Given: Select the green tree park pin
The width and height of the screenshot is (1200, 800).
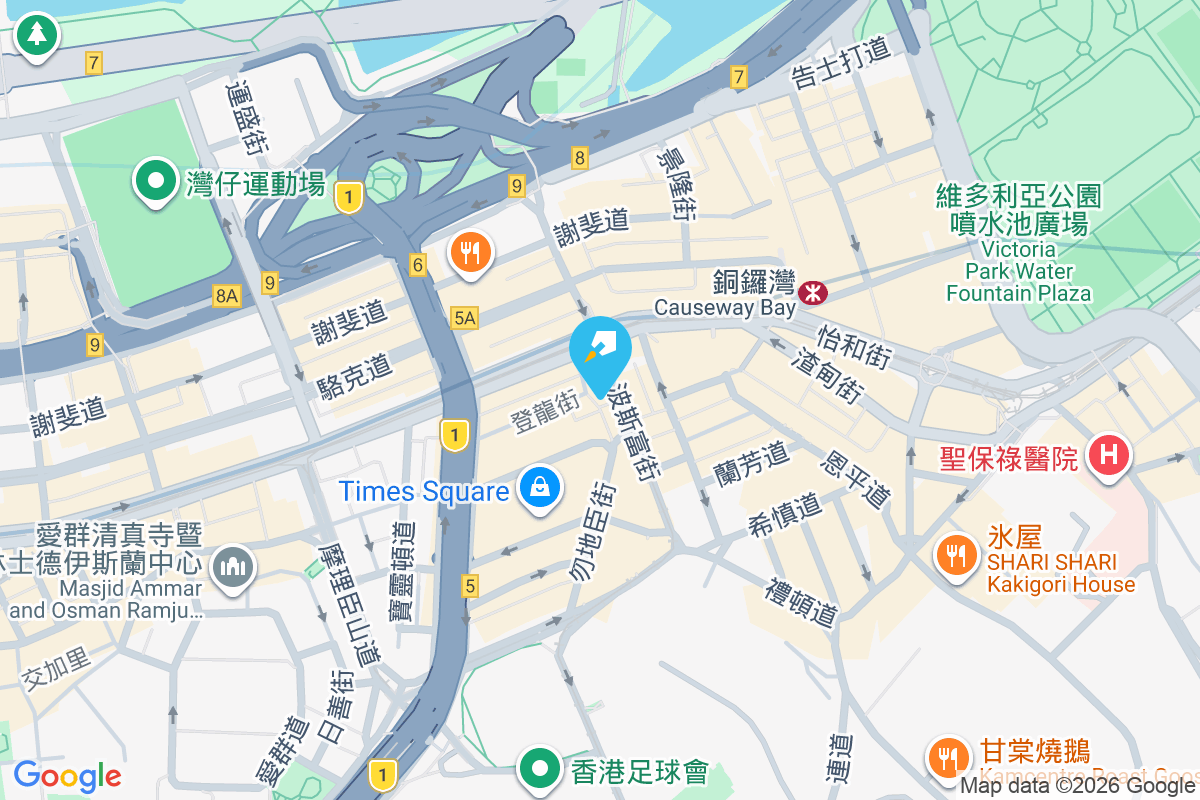Looking at the screenshot, I should (x=37, y=35).
